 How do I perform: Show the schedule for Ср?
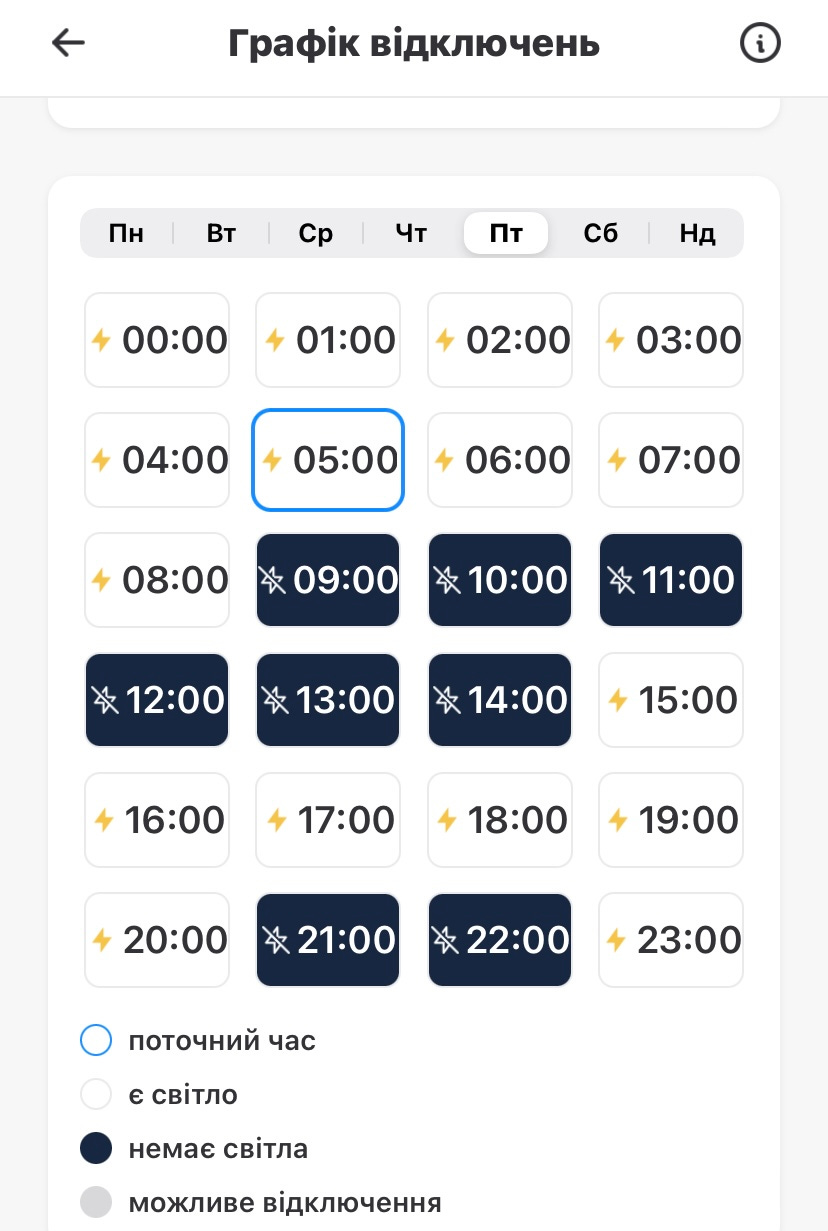click(316, 234)
